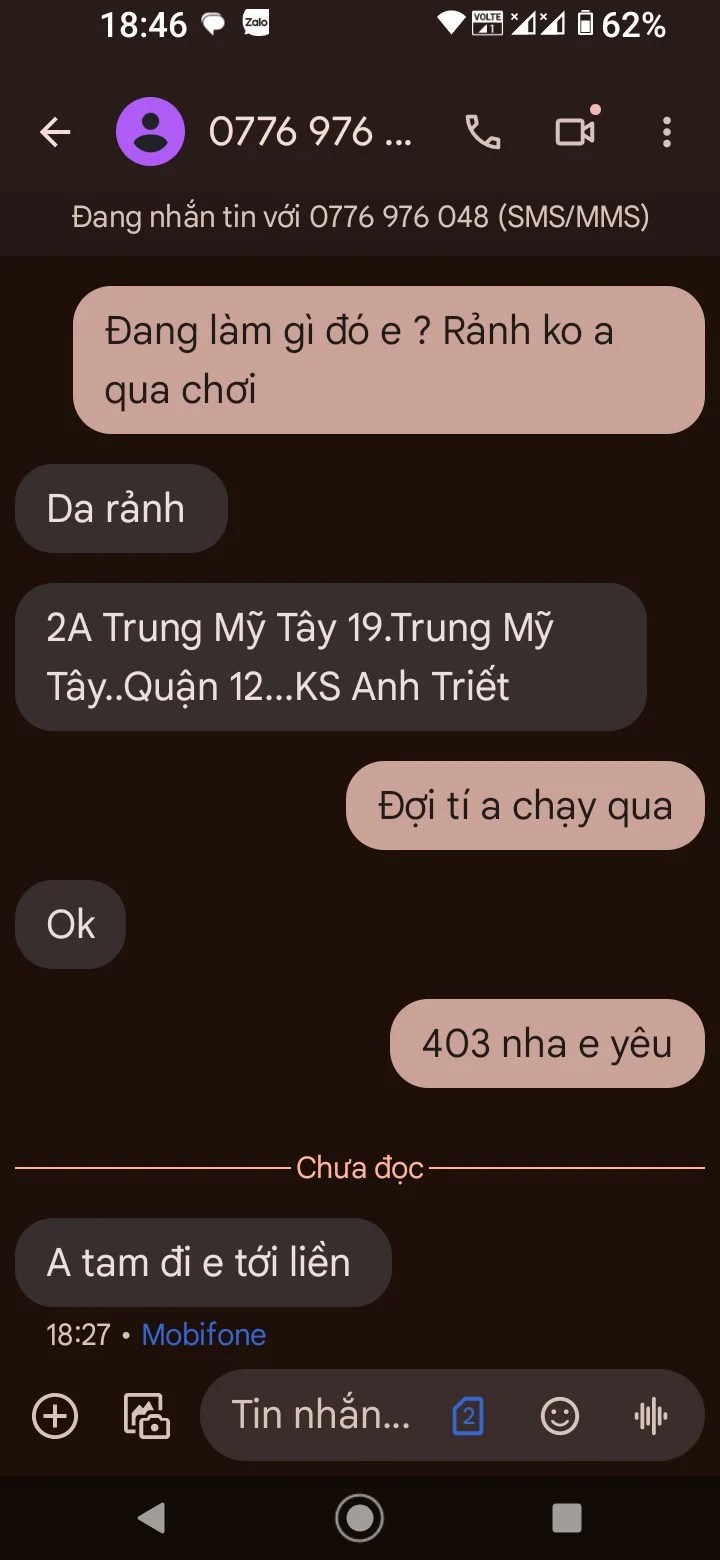Image resolution: width=720 pixels, height=1560 pixels.
Task: Open the overflow menu
Action: pyautogui.click(x=666, y=132)
